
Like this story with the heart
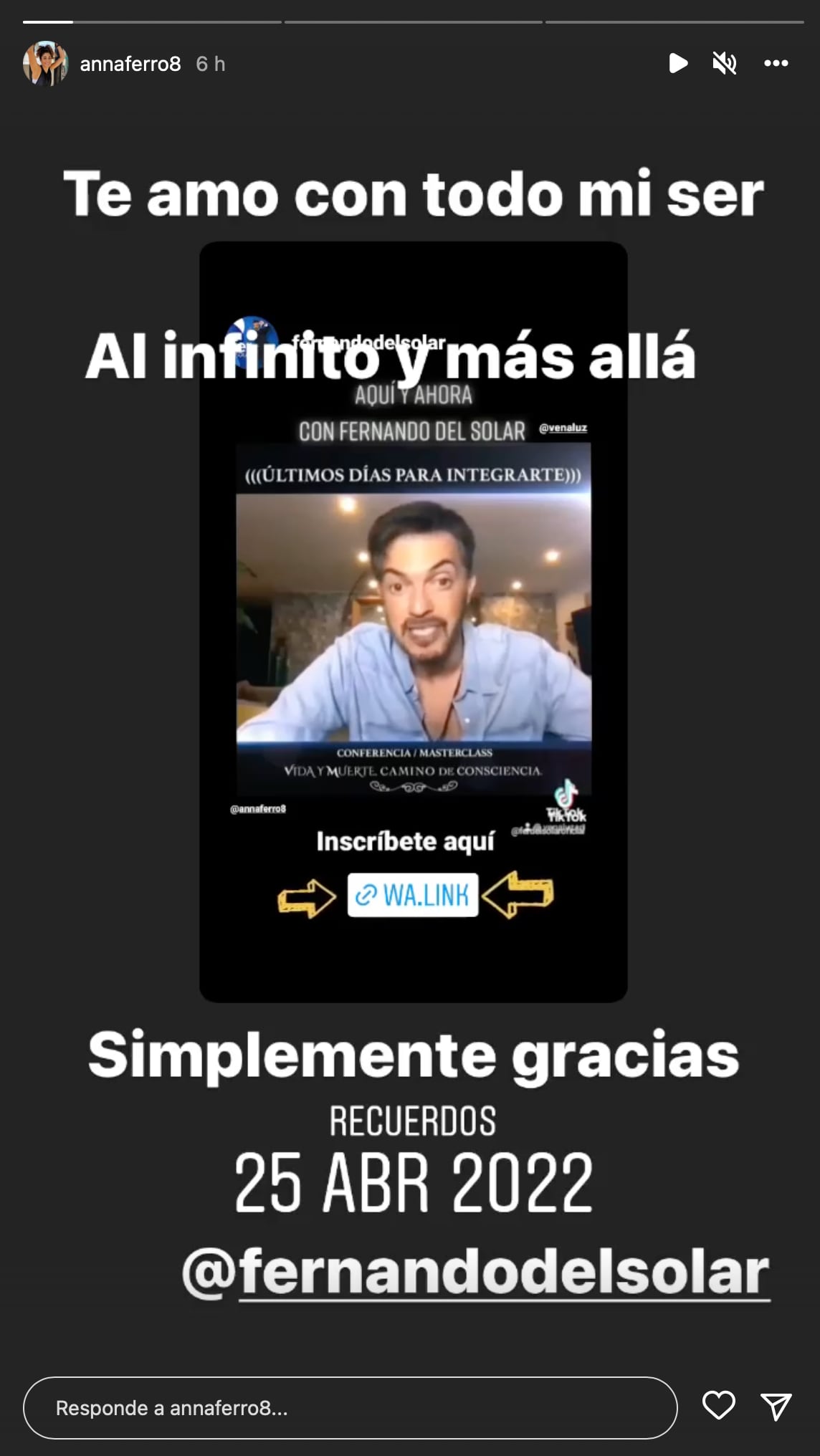(x=718, y=1406)
